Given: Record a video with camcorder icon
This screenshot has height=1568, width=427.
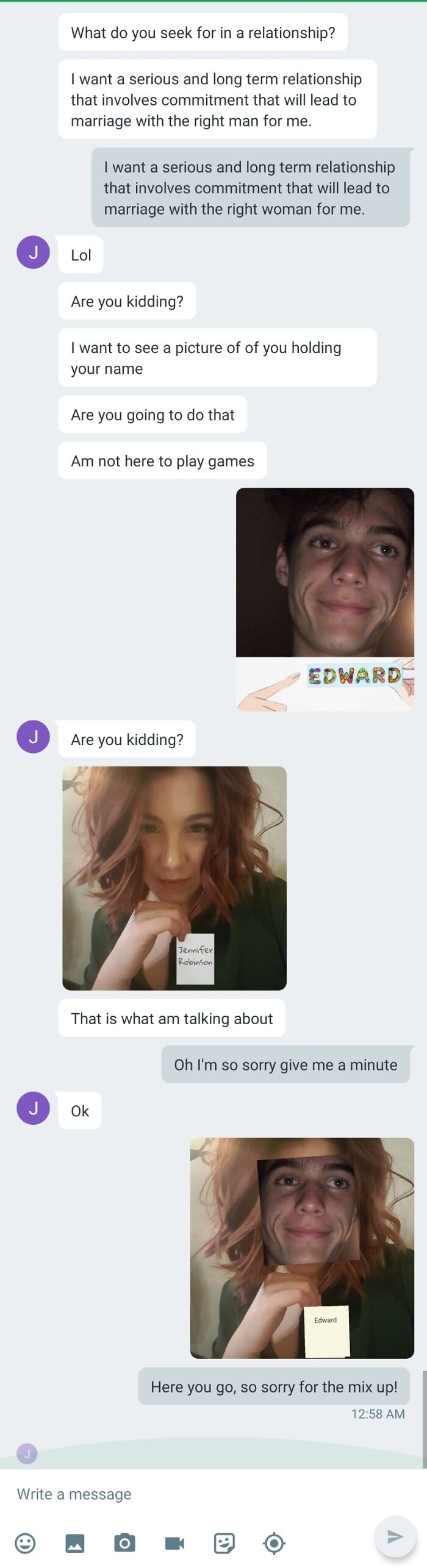Looking at the screenshot, I should pos(174,1543).
